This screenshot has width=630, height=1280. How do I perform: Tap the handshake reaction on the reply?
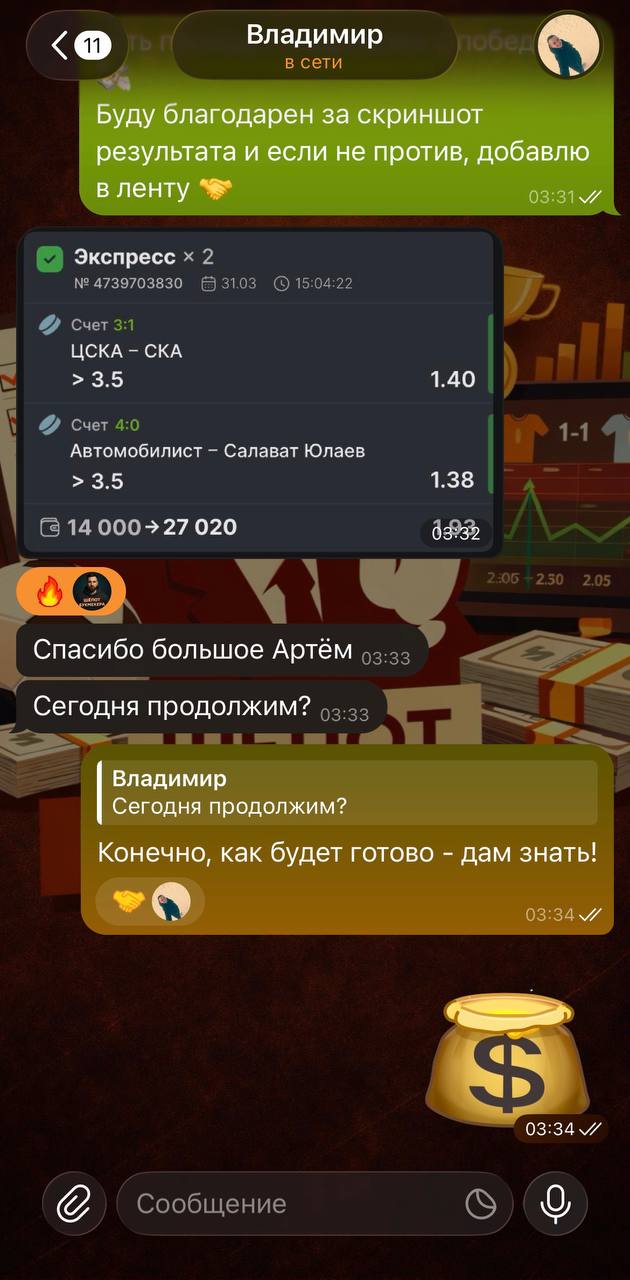point(128,901)
